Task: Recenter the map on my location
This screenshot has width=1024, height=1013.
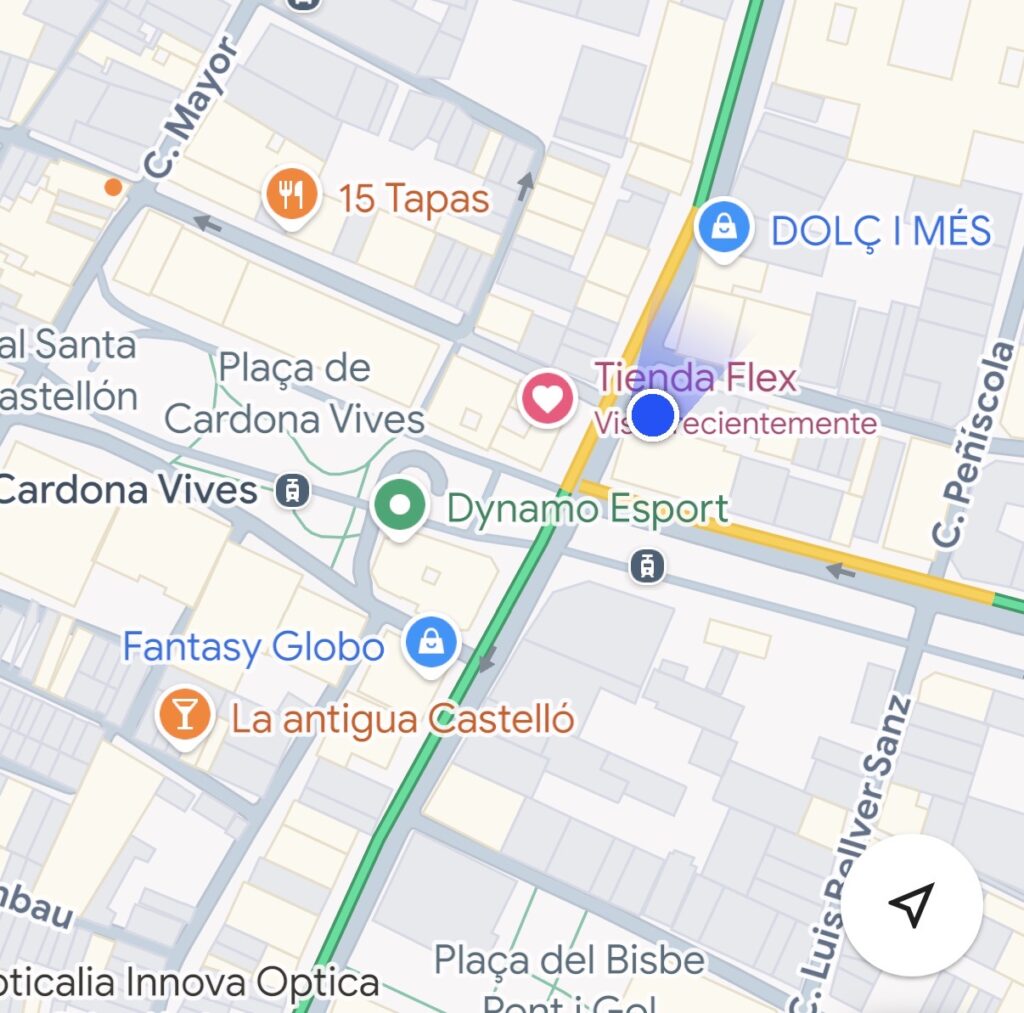Action: 911,903
